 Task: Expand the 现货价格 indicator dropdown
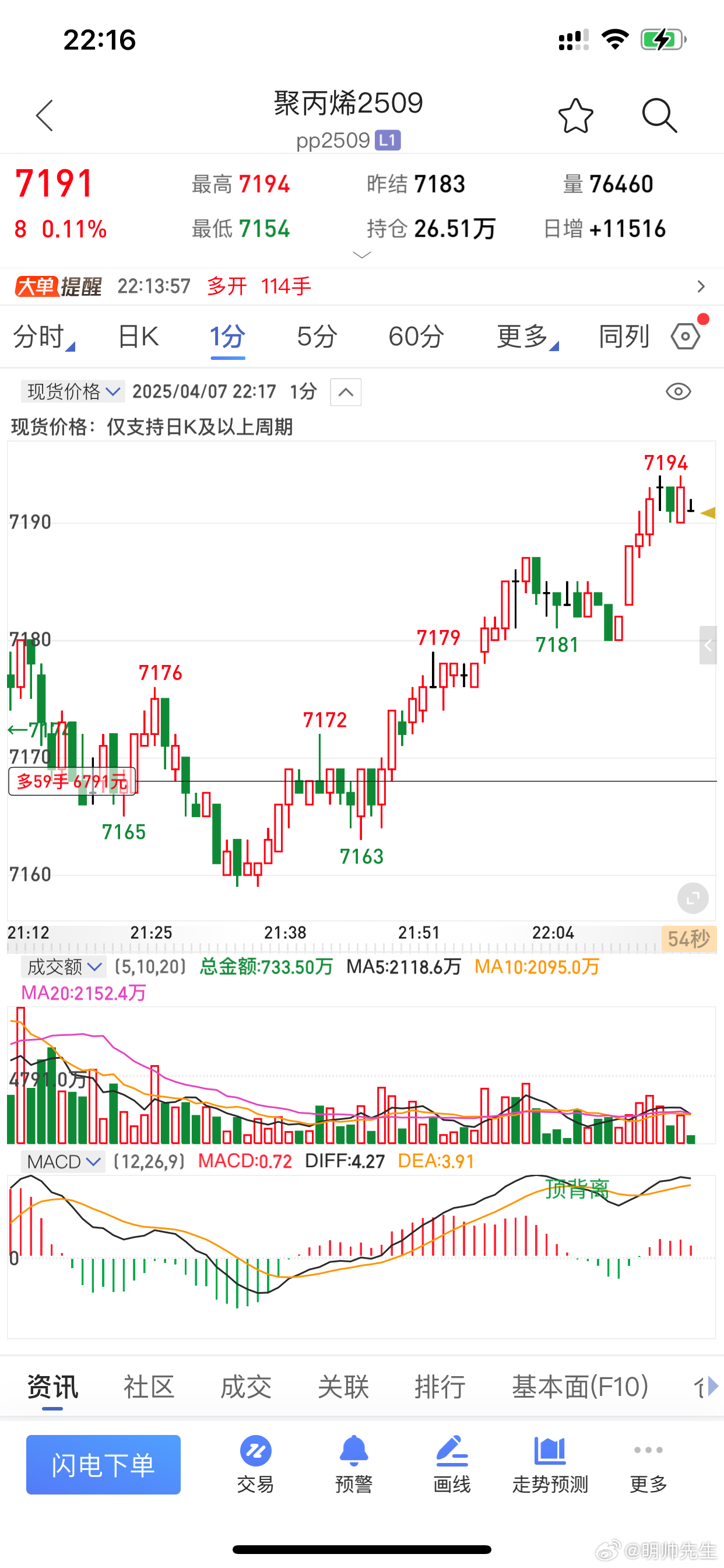[73, 391]
